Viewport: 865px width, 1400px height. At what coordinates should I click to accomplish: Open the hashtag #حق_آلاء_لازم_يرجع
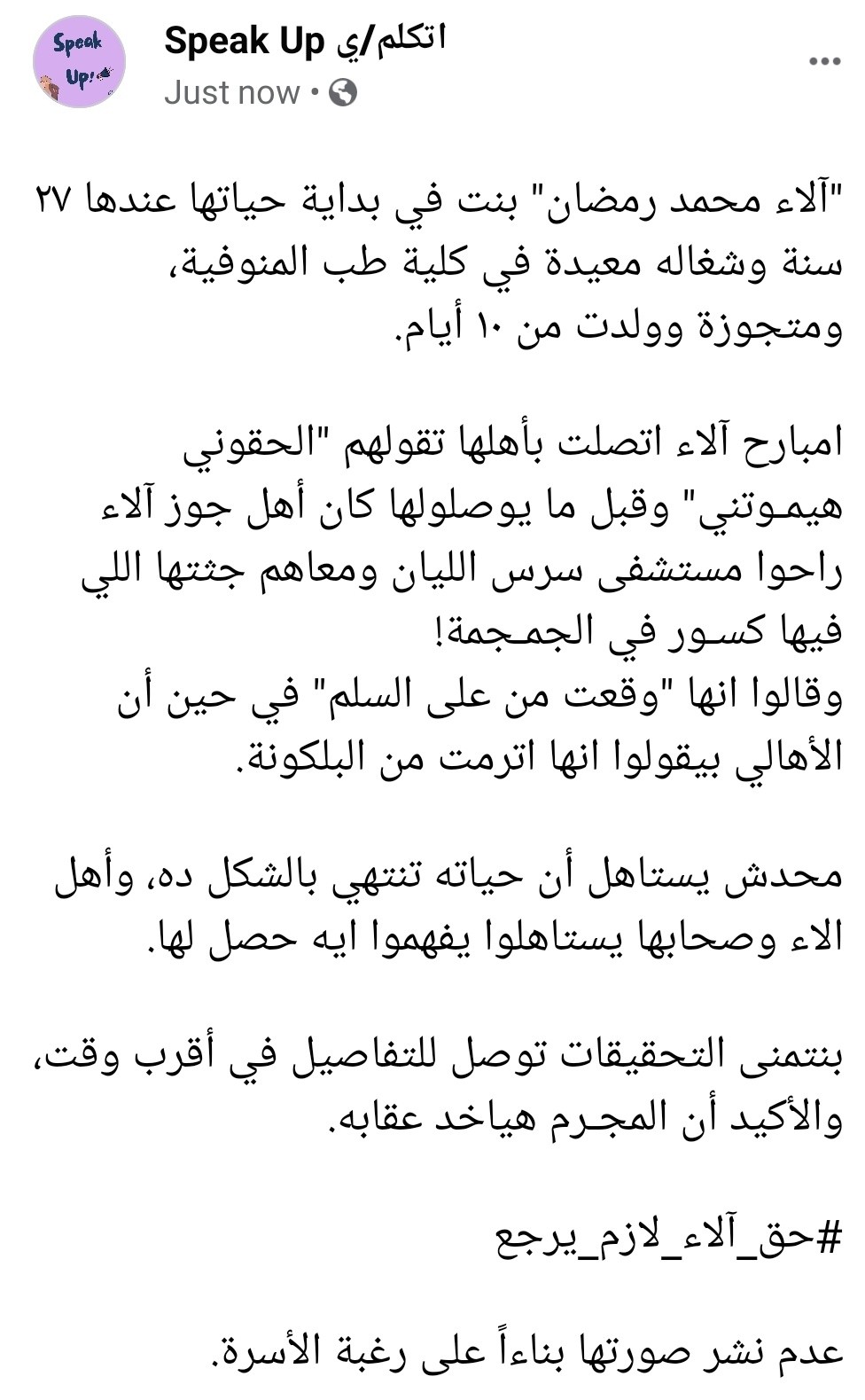[666, 1236]
